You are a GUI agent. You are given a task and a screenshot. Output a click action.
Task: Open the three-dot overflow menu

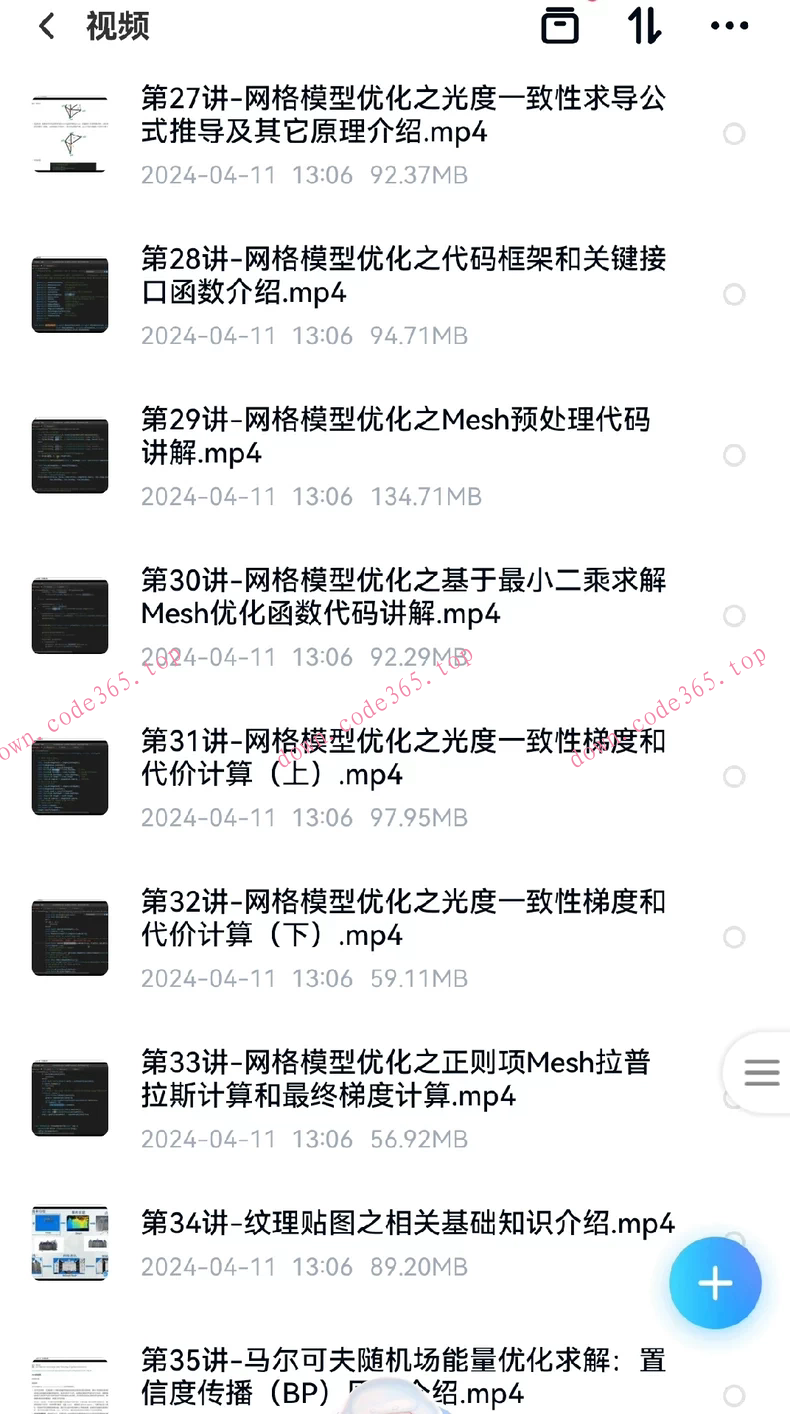(728, 27)
